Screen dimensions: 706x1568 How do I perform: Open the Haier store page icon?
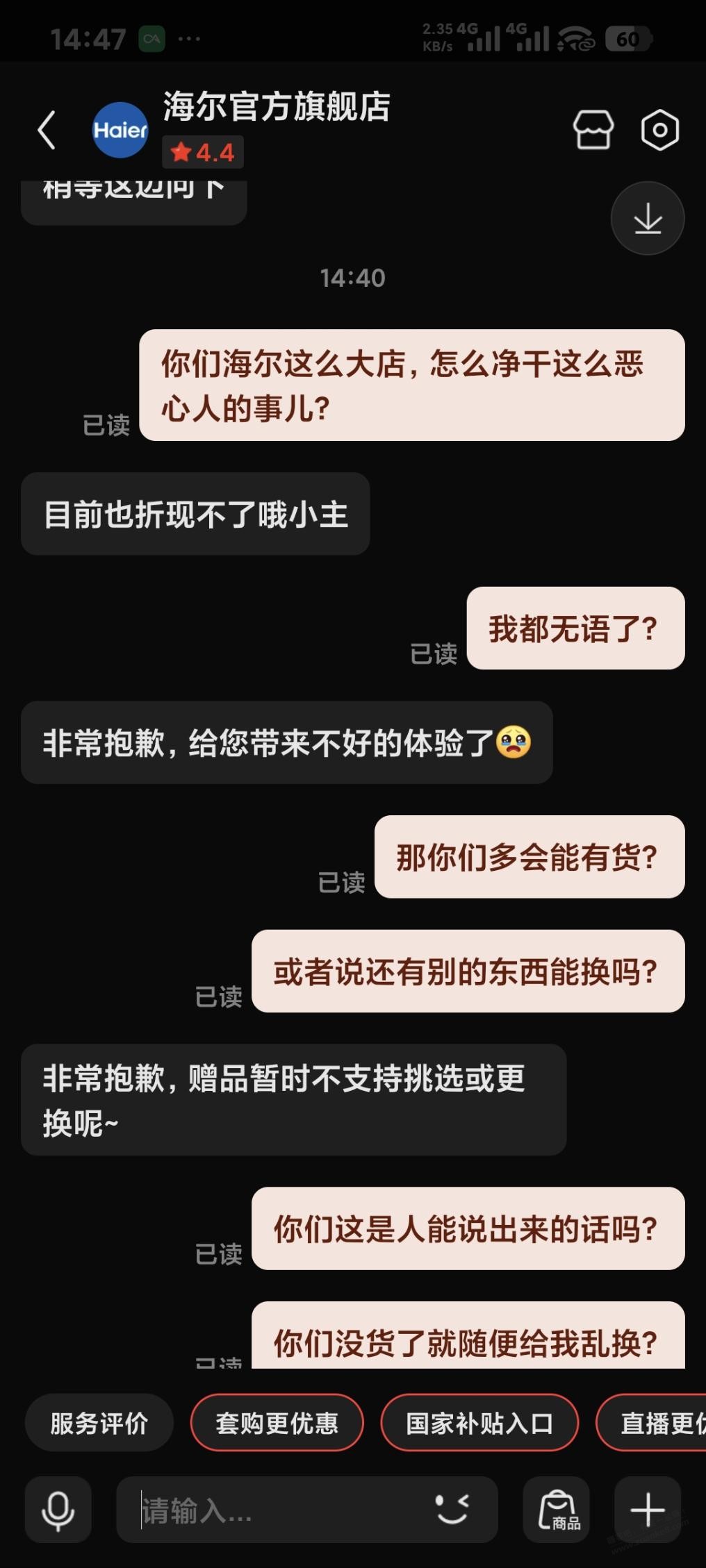tap(593, 130)
